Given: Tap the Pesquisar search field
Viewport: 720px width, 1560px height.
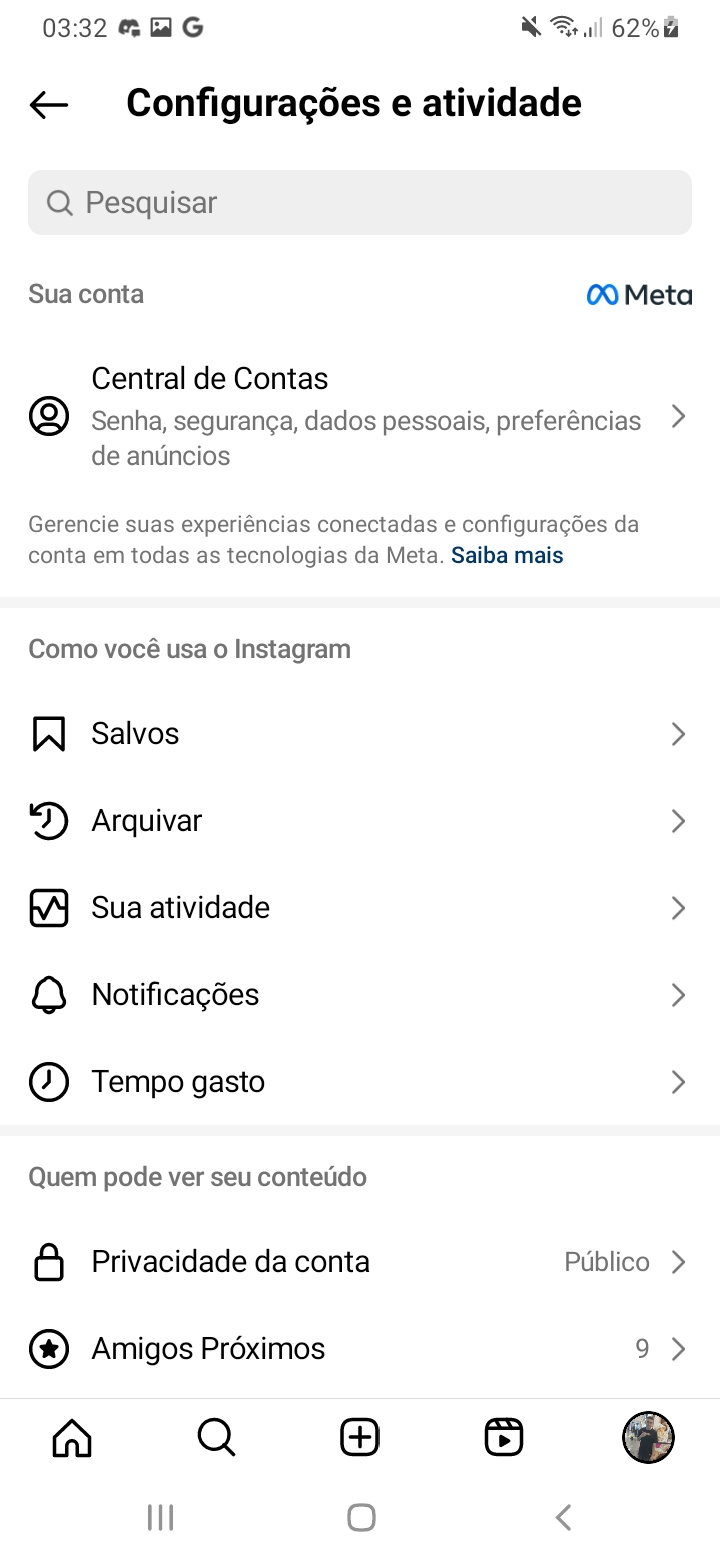Looking at the screenshot, I should tap(360, 203).
